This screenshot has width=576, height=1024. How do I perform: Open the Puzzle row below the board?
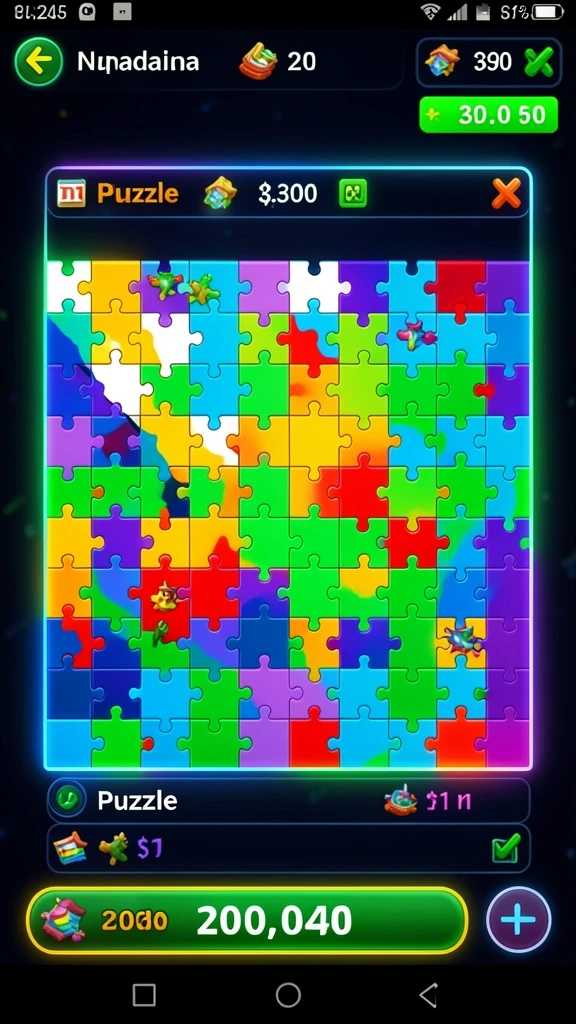[288, 800]
